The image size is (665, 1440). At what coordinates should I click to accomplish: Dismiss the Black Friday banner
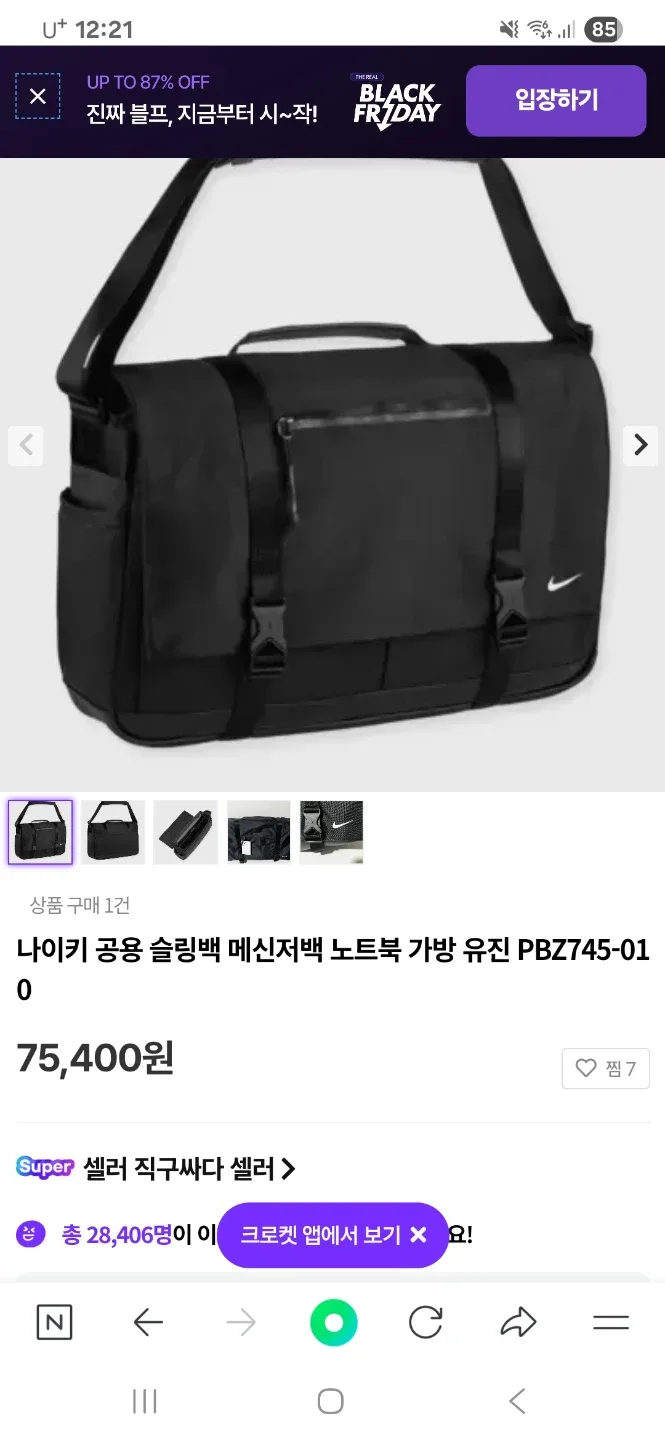coord(38,97)
